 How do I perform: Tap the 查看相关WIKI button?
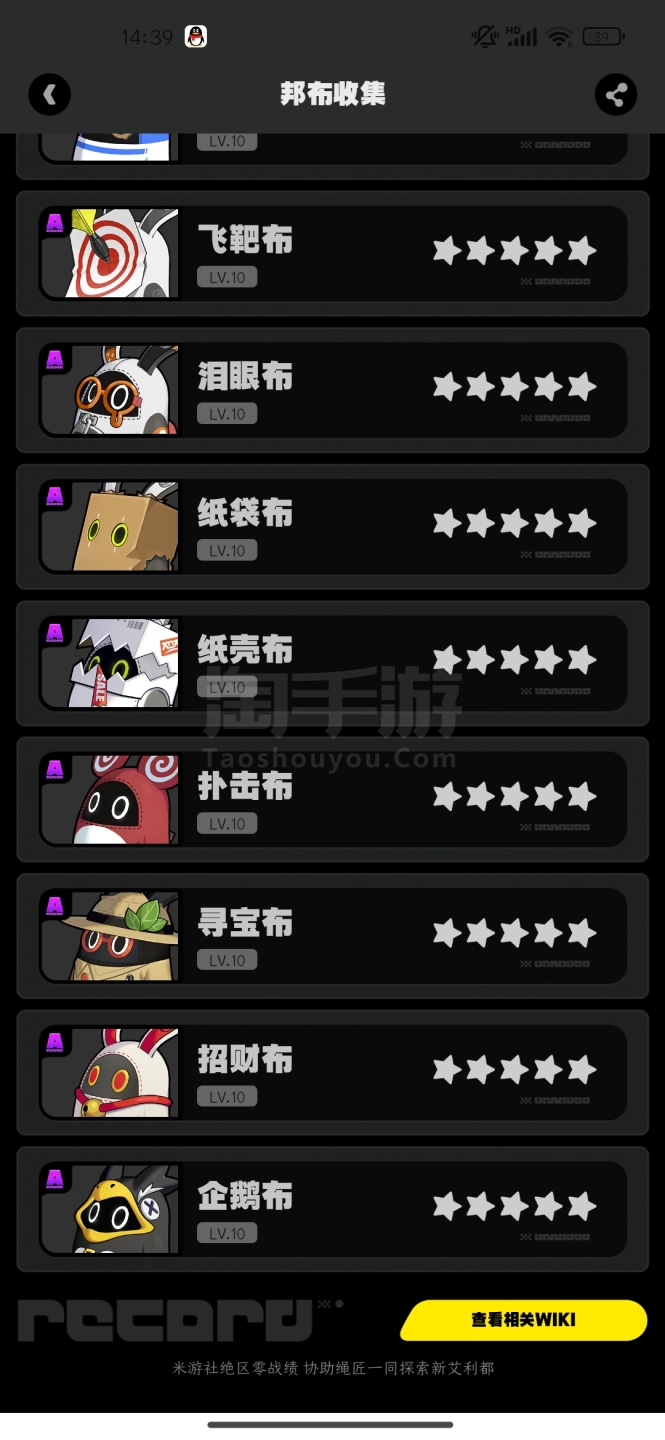pos(523,1320)
